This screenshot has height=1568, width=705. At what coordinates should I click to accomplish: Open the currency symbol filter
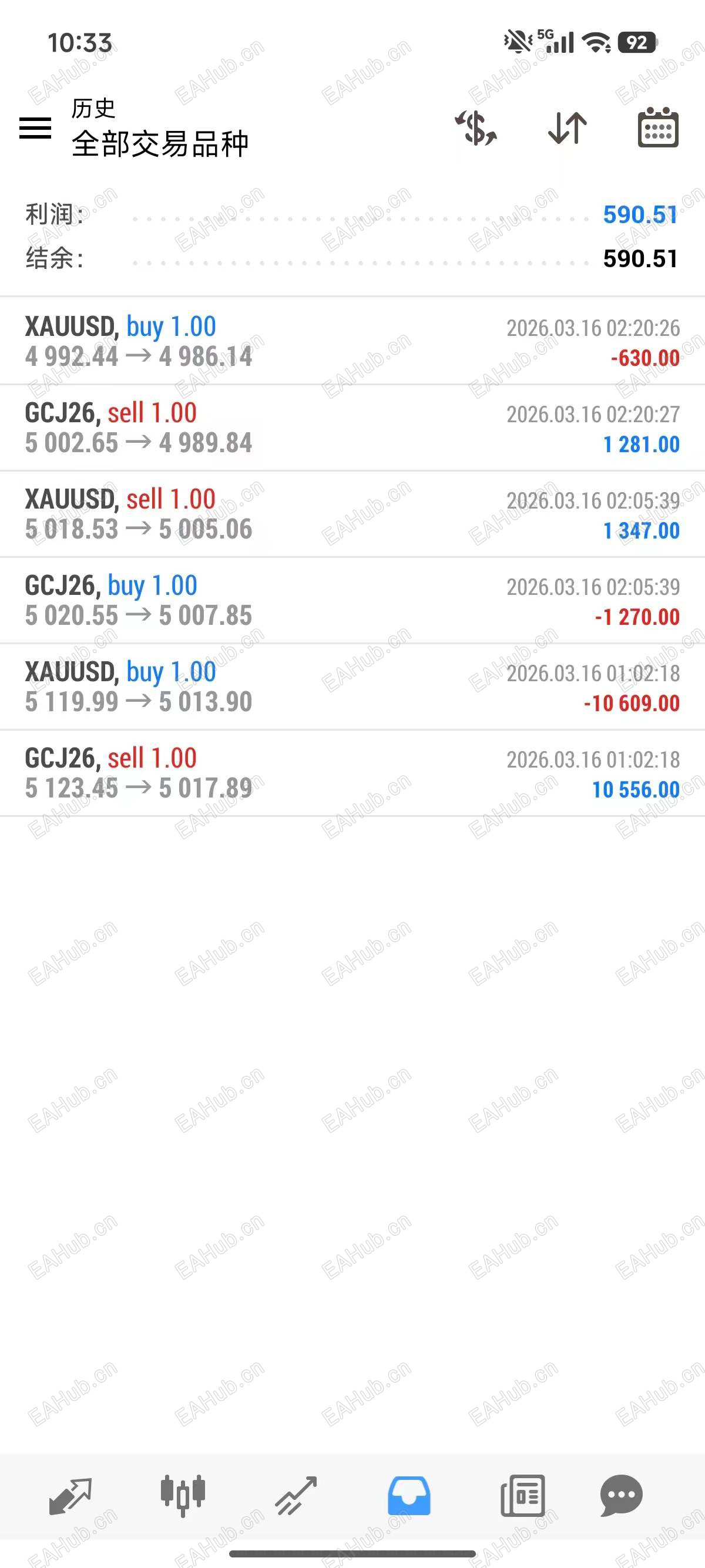[476, 128]
